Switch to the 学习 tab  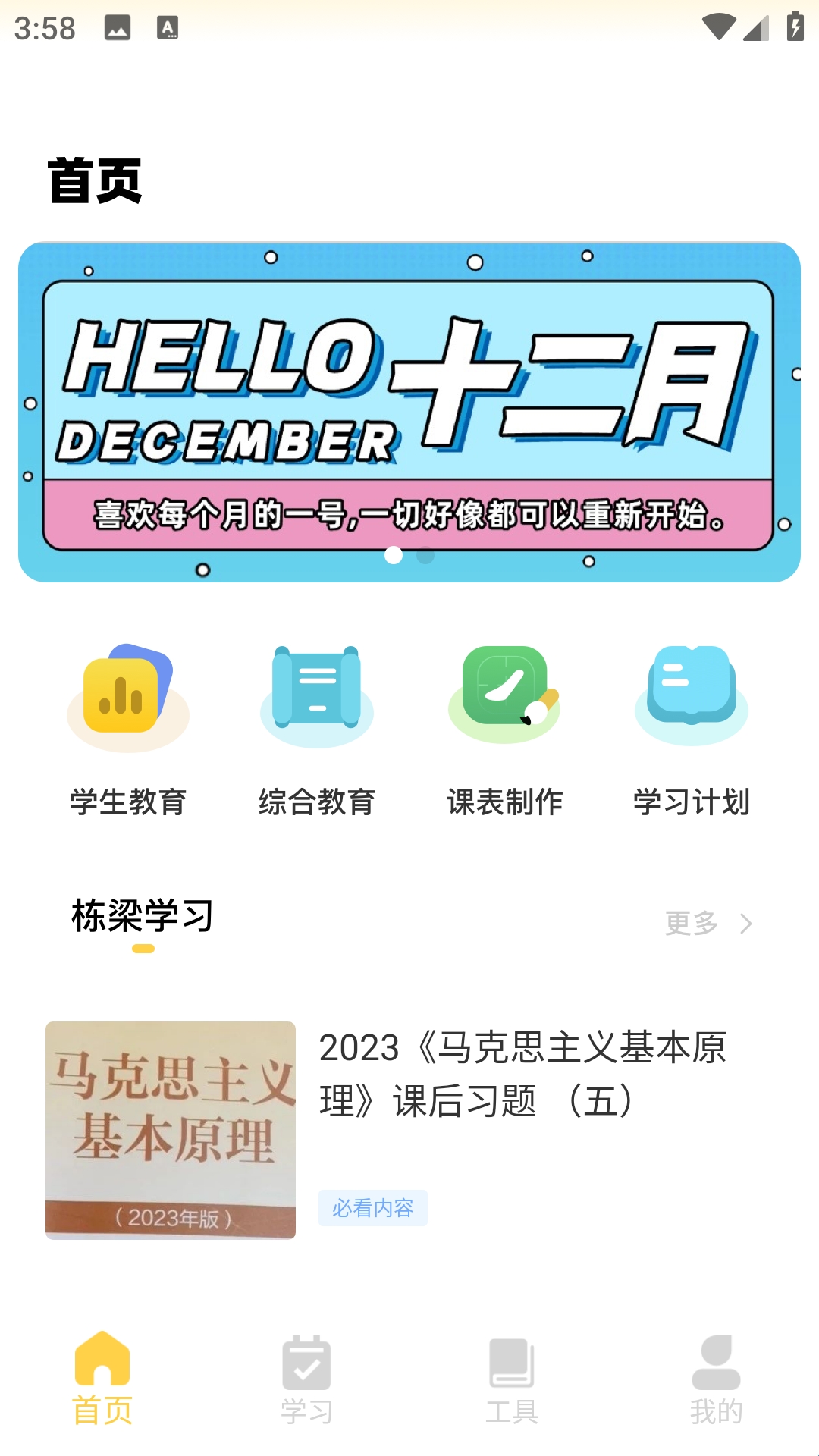click(306, 1380)
